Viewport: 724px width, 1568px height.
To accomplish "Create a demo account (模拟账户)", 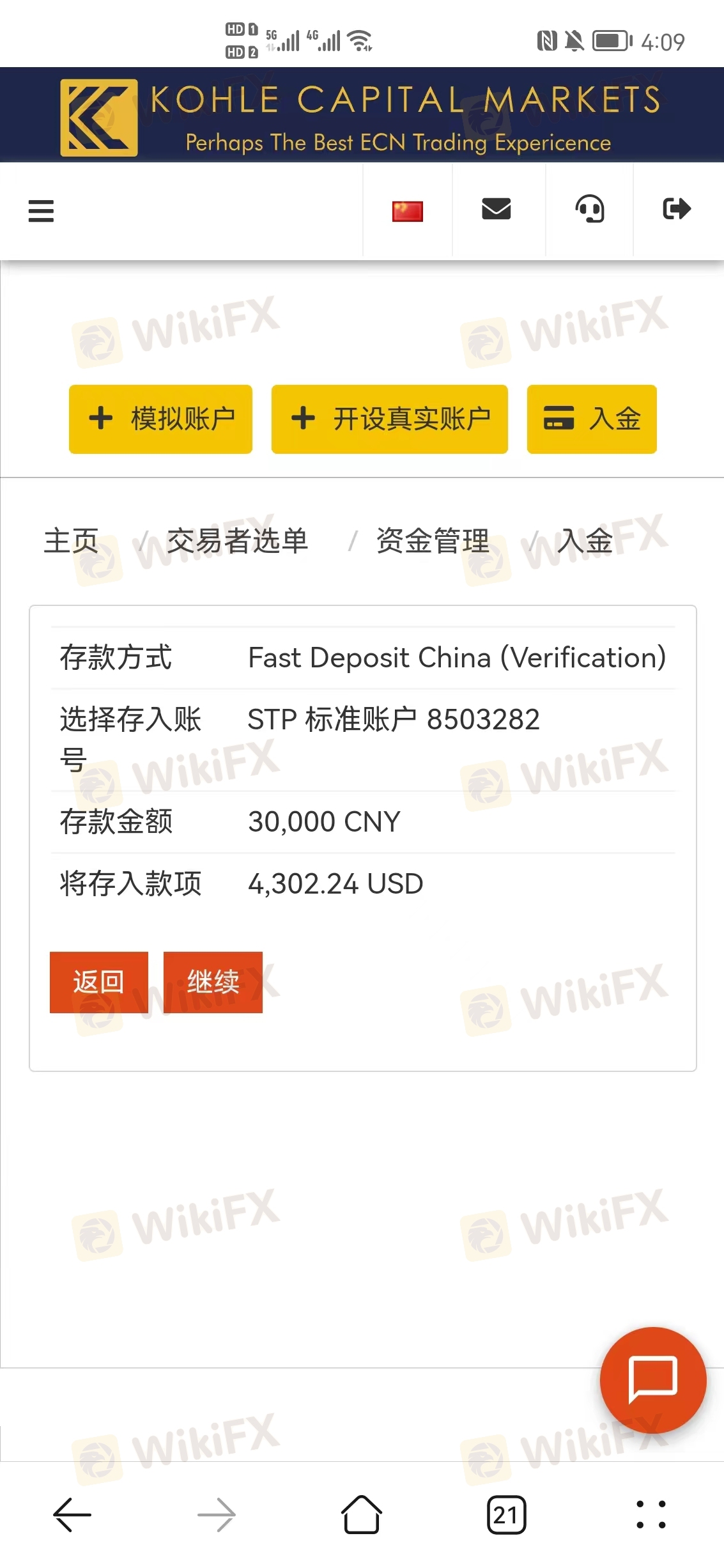I will point(160,419).
